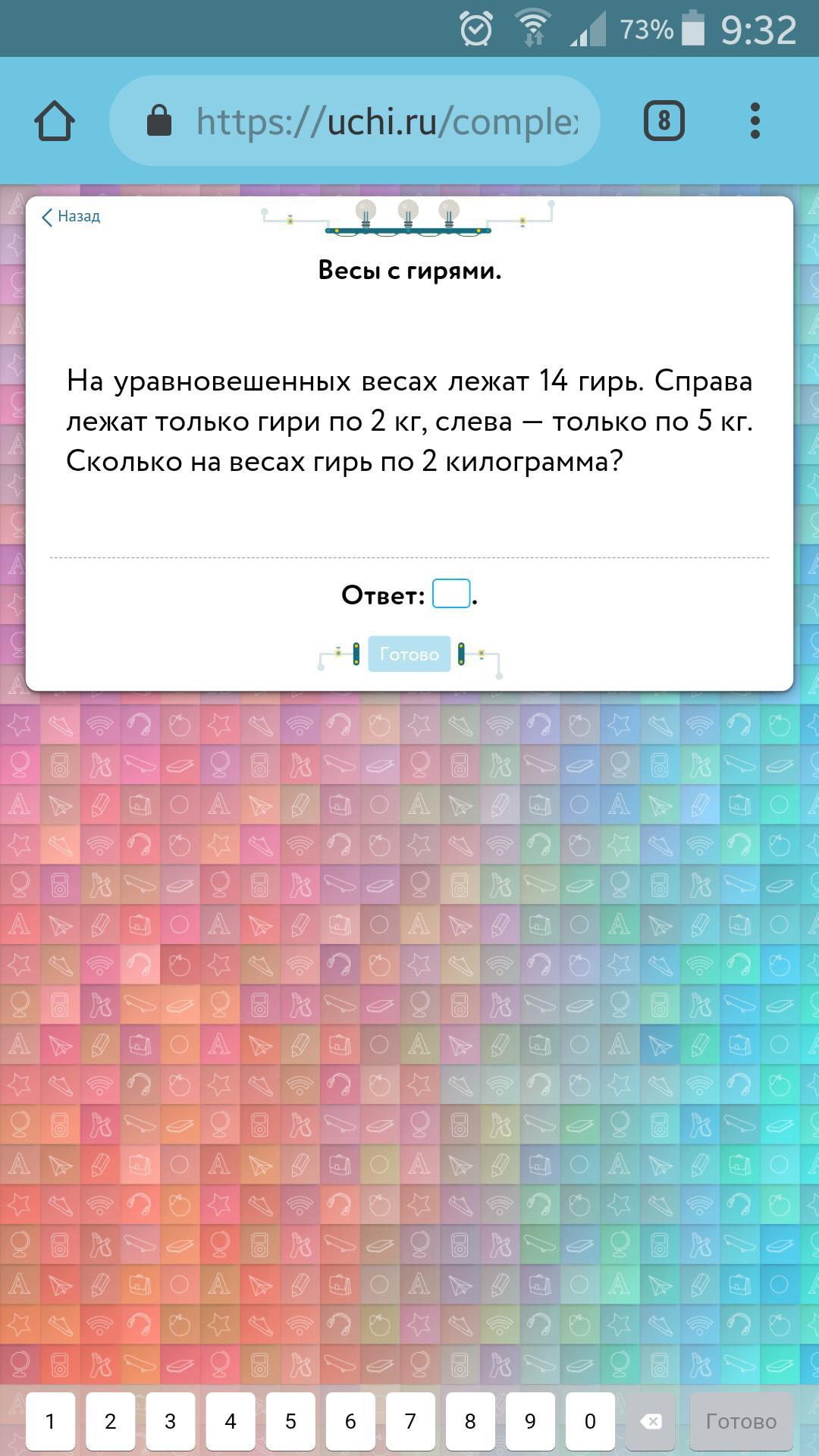
Task: Open the browser overflow menu
Action: tap(755, 121)
